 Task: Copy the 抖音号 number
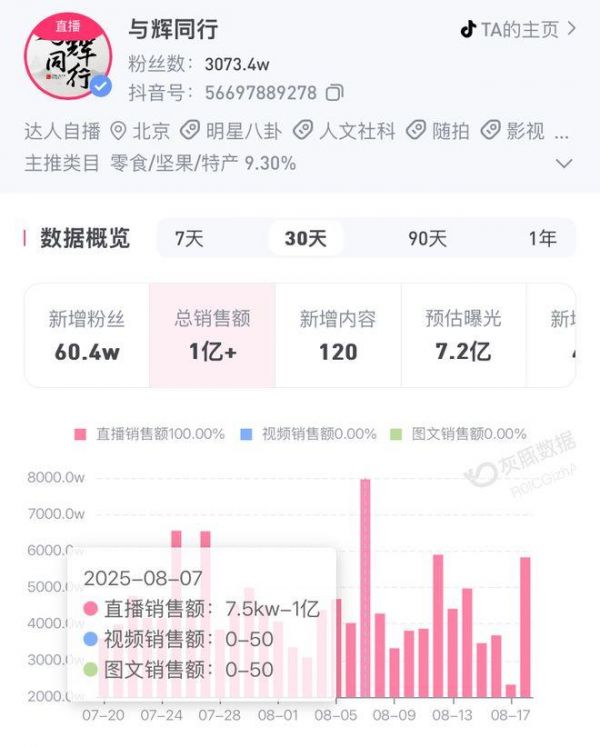(x=335, y=93)
